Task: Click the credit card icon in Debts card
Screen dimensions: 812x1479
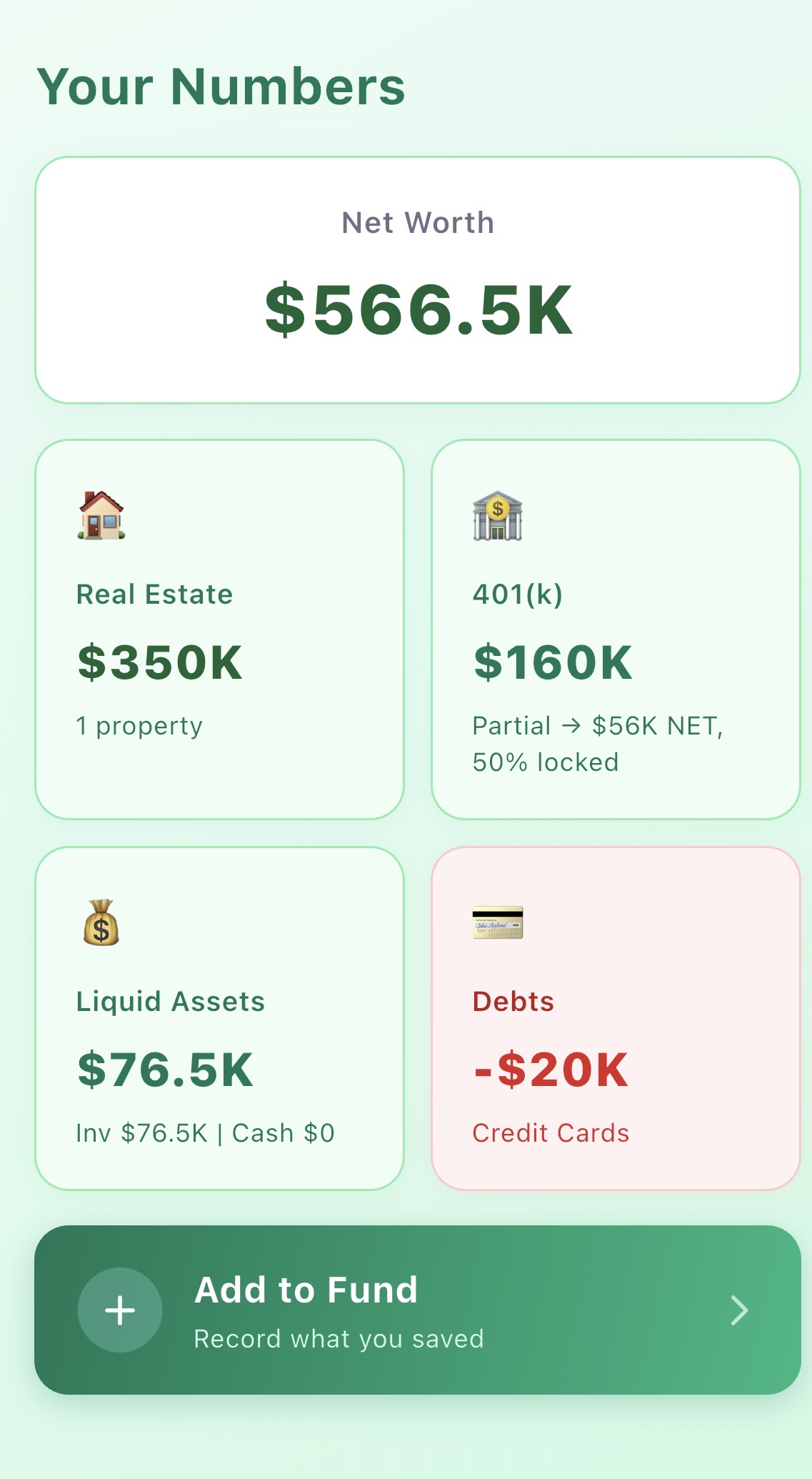Action: pos(498,922)
